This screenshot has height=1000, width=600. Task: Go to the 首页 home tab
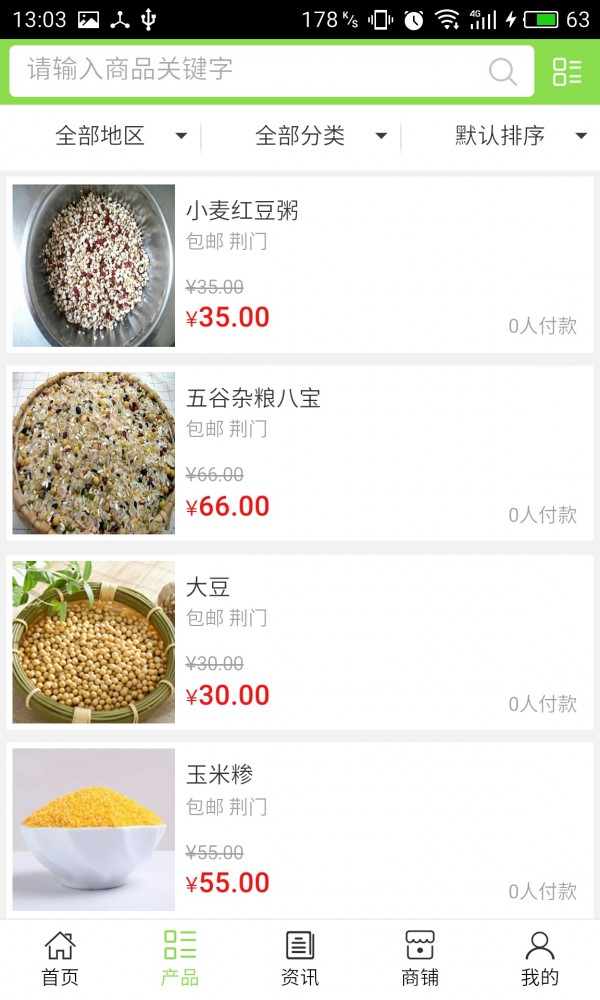(60, 958)
